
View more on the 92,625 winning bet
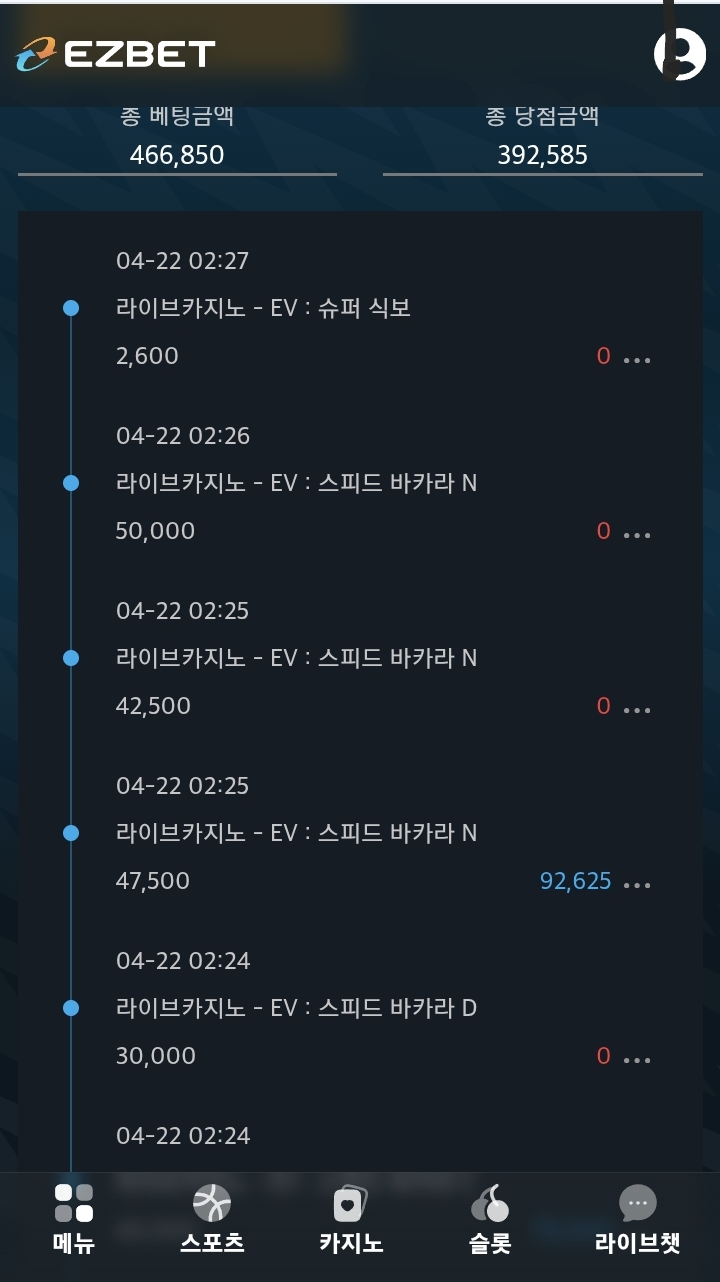pos(637,884)
